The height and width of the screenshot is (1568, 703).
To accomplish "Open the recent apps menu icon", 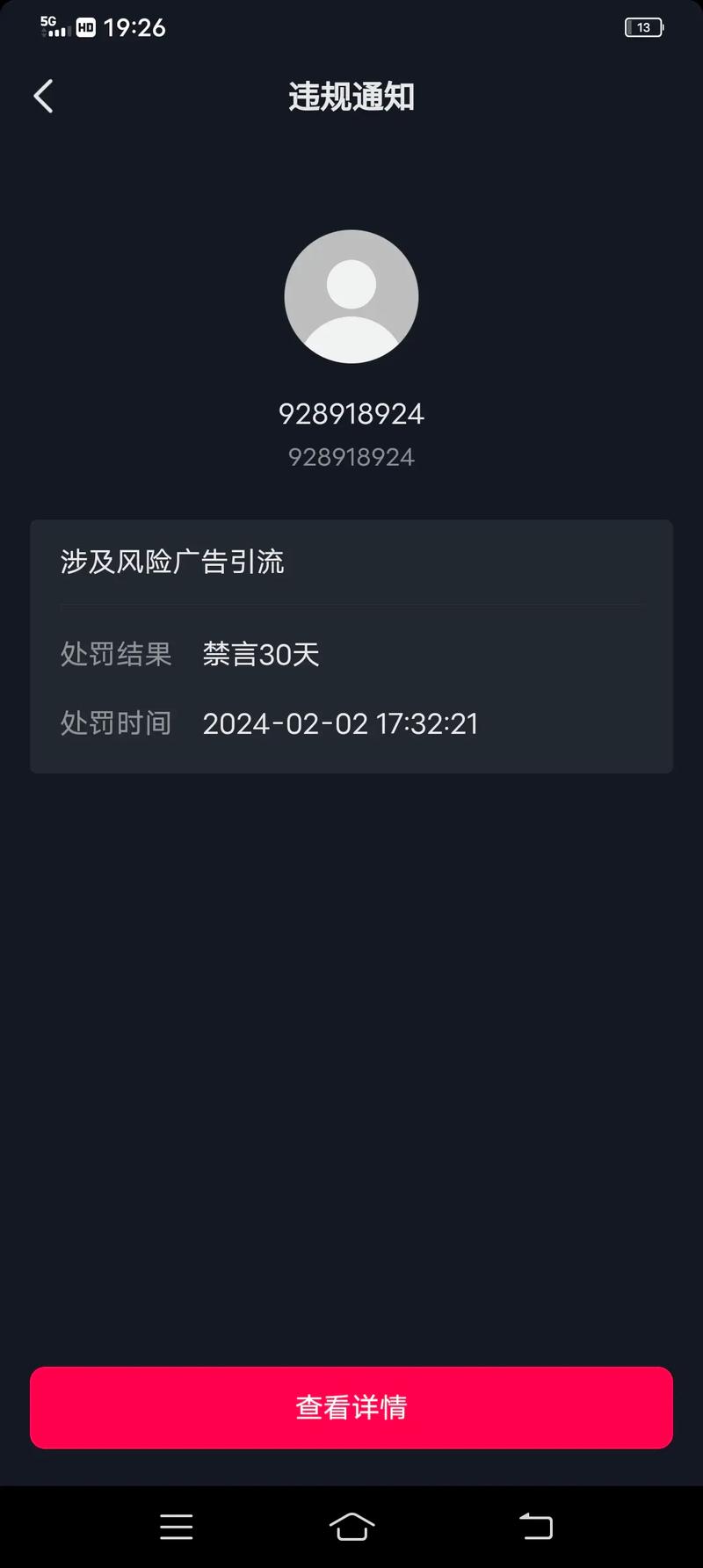I will 177,1528.
